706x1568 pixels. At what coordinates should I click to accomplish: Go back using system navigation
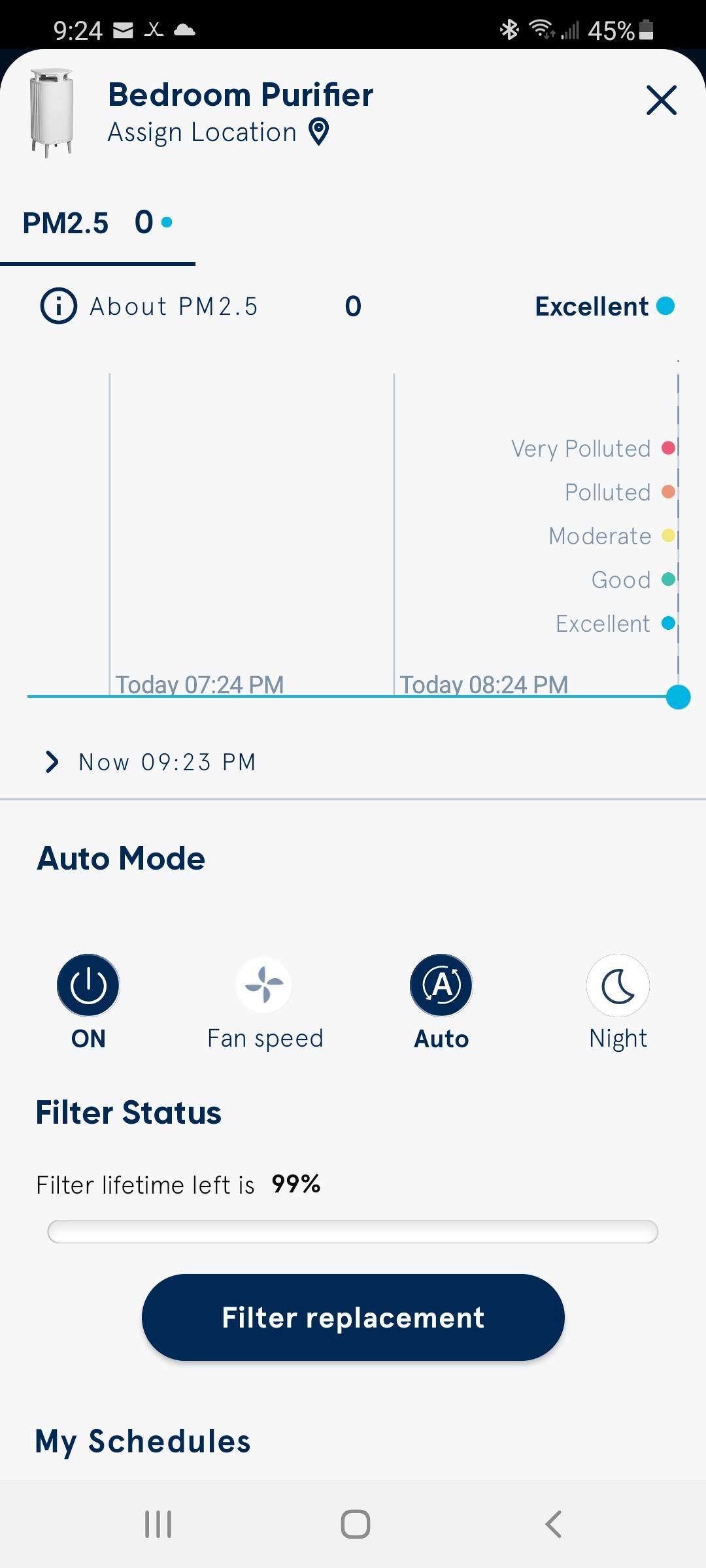point(553,1524)
